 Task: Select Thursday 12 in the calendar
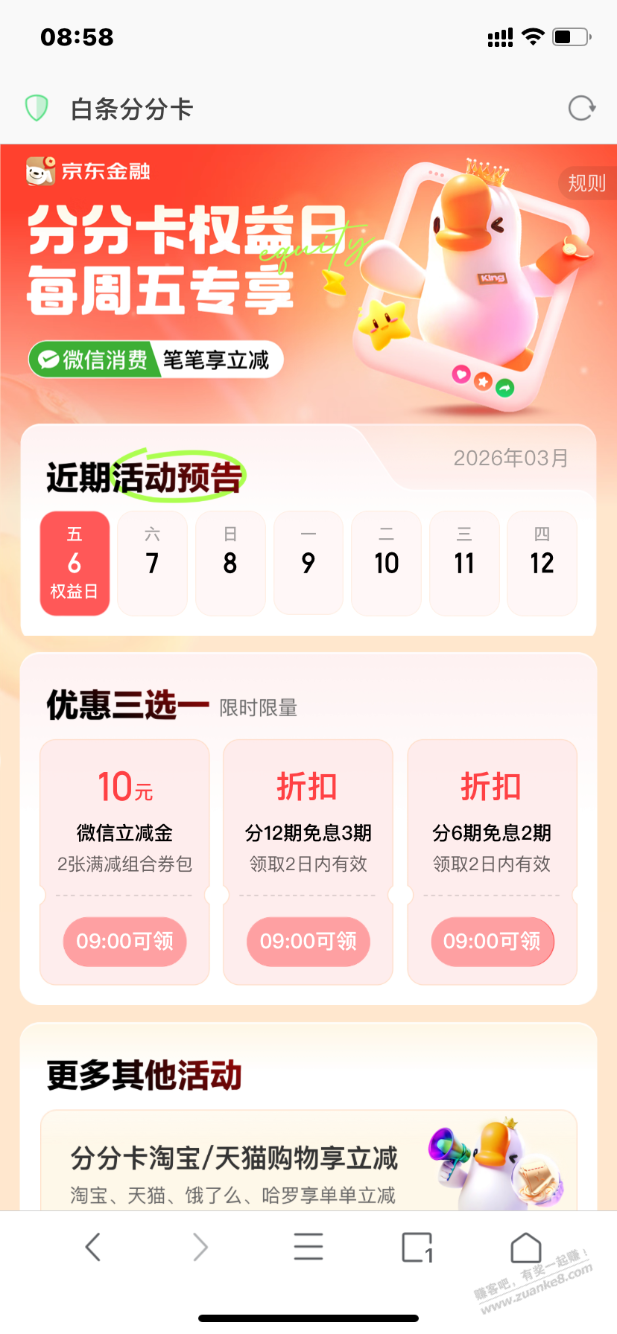pyautogui.click(x=542, y=563)
